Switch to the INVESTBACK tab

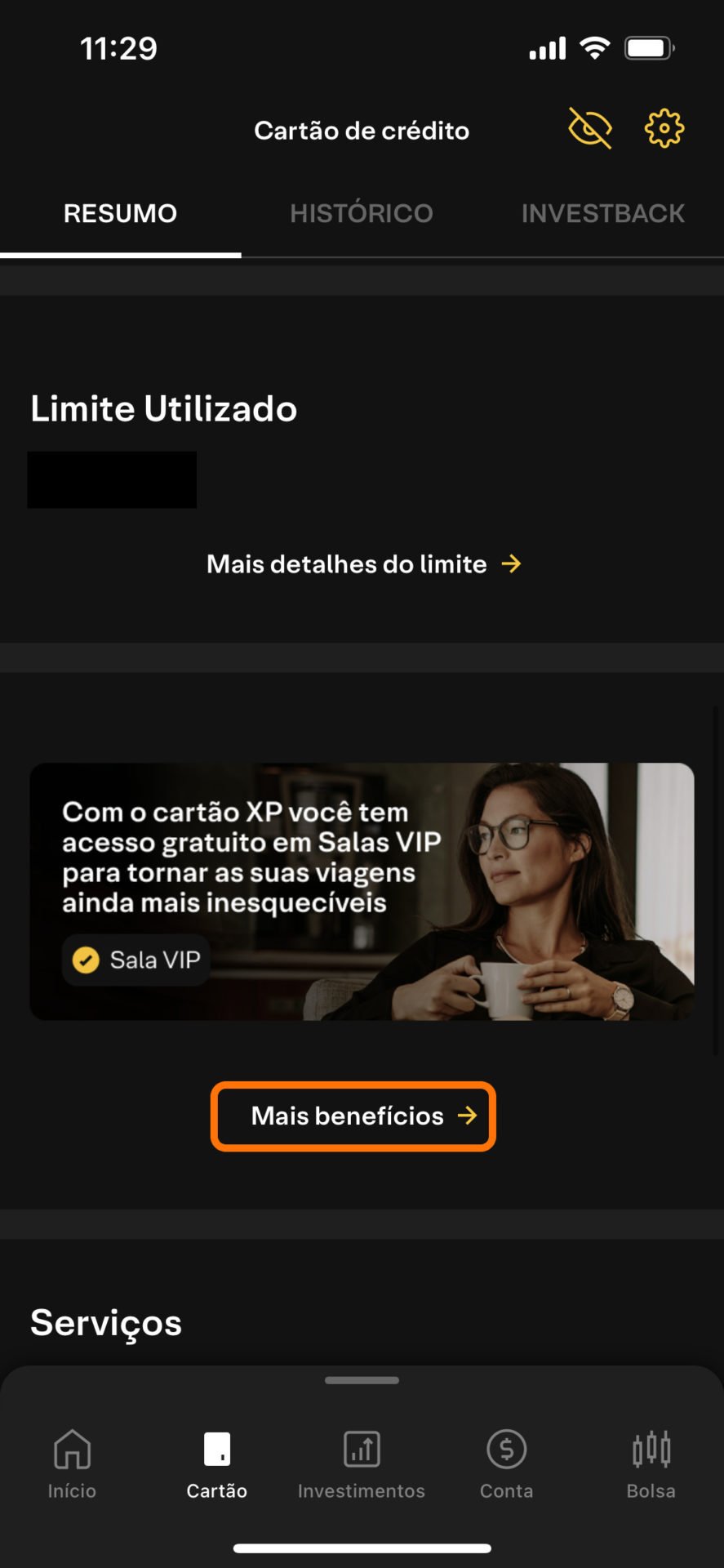click(602, 213)
